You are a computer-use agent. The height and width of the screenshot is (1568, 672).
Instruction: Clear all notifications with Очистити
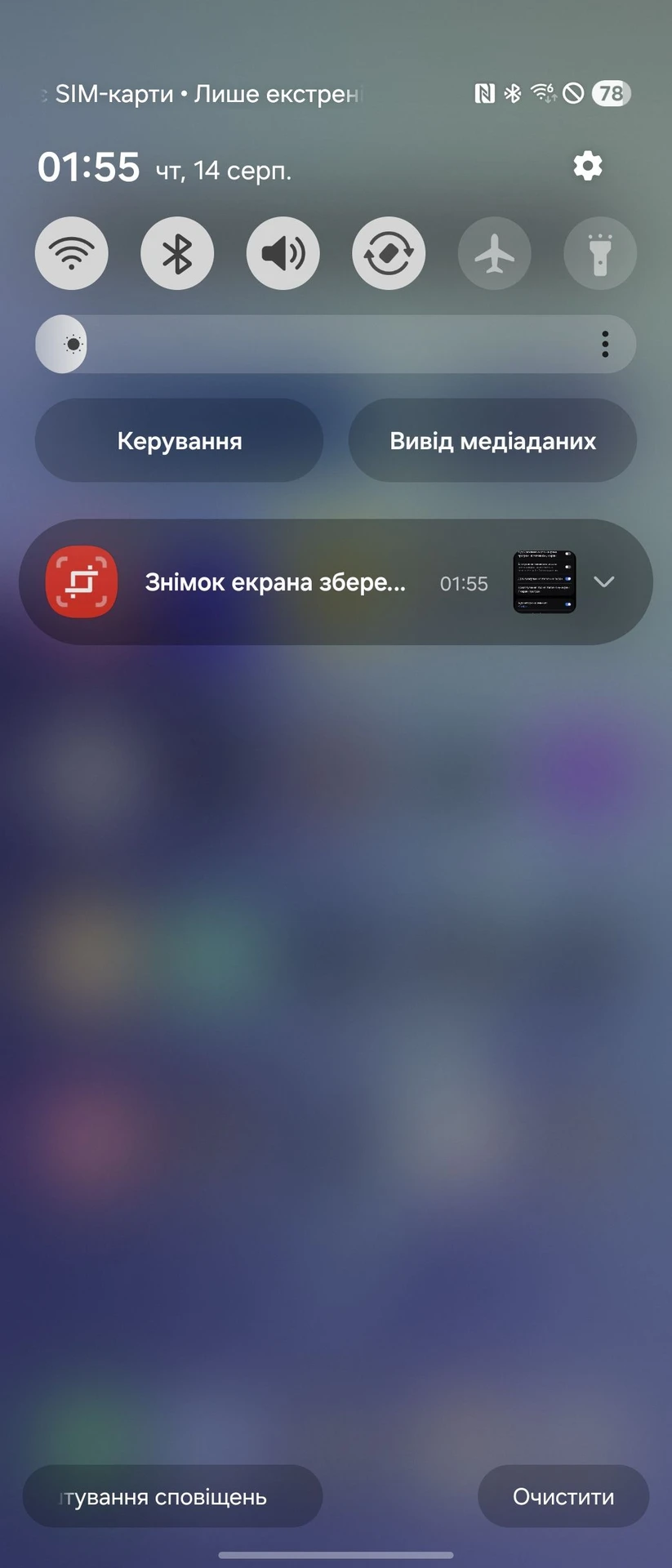click(x=563, y=1497)
